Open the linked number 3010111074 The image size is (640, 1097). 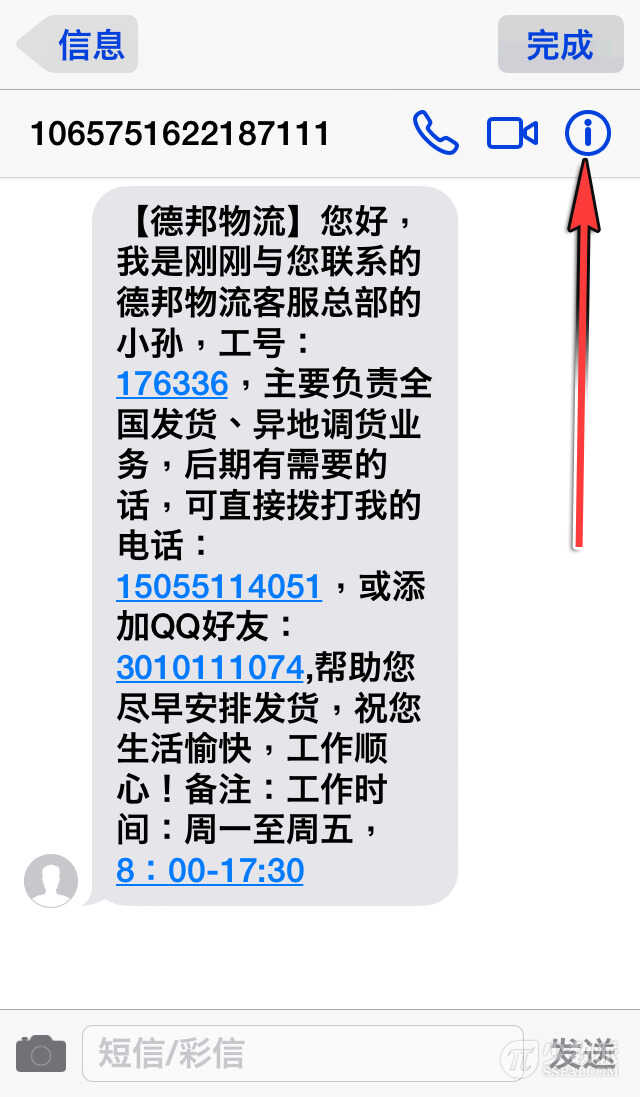click(209, 667)
